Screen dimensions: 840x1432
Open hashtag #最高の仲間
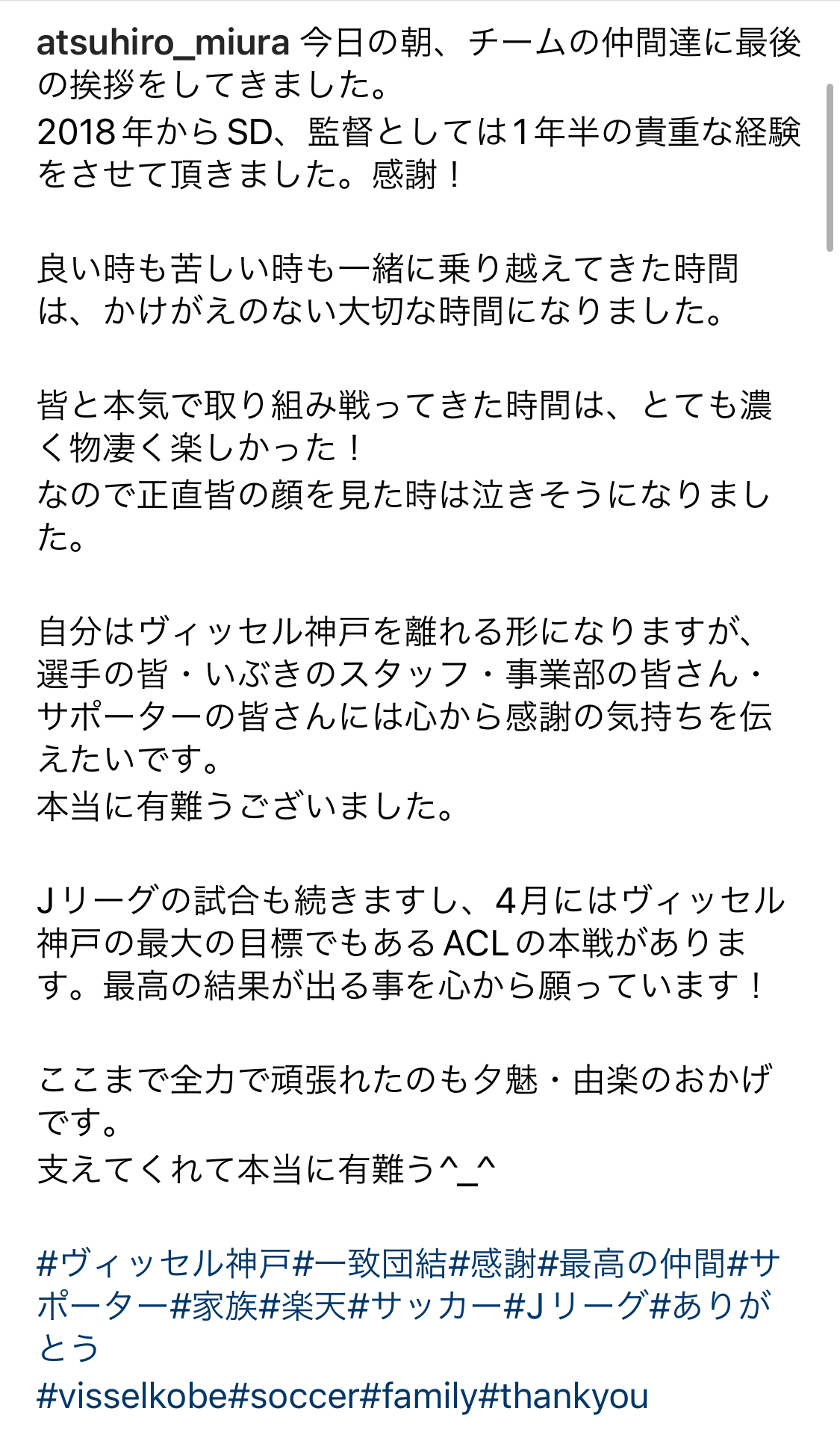click(632, 1263)
